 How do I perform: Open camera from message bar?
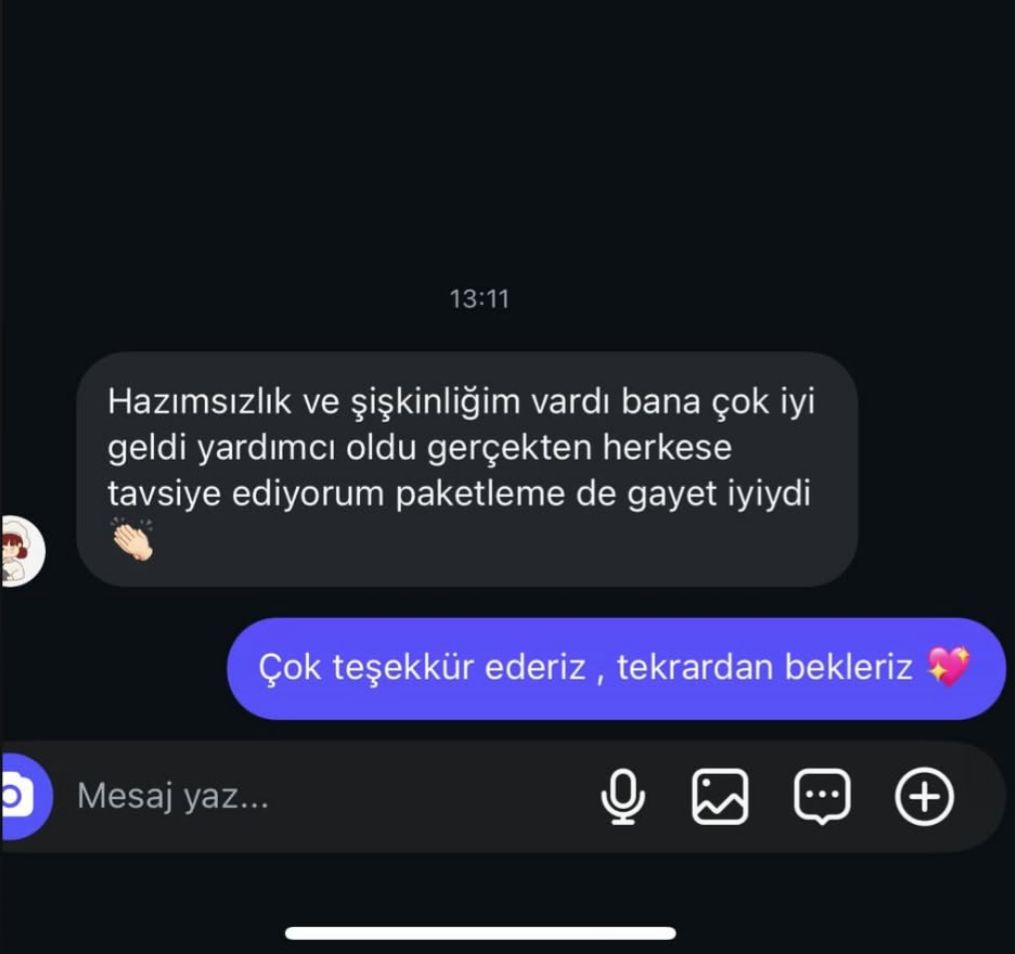point(20,797)
